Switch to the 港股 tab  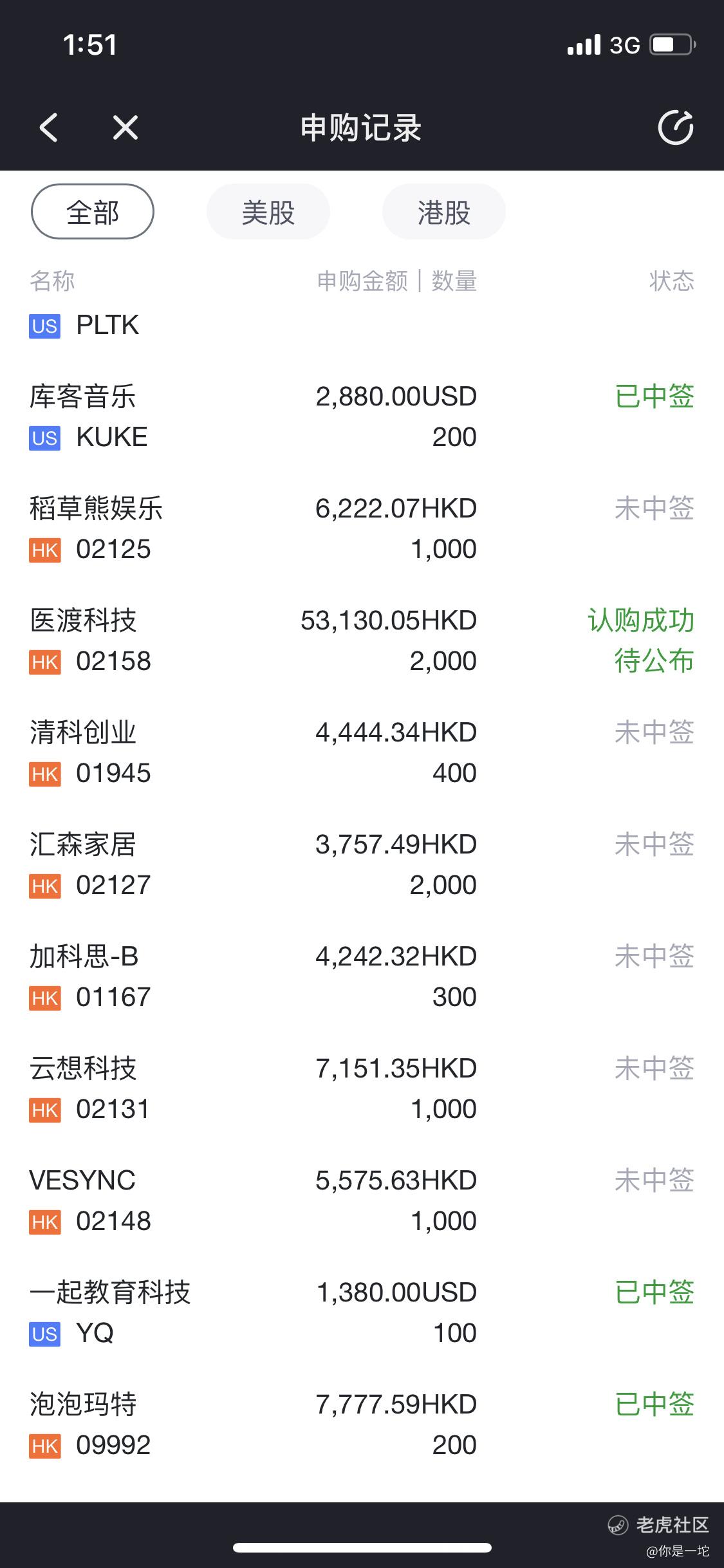click(x=443, y=212)
